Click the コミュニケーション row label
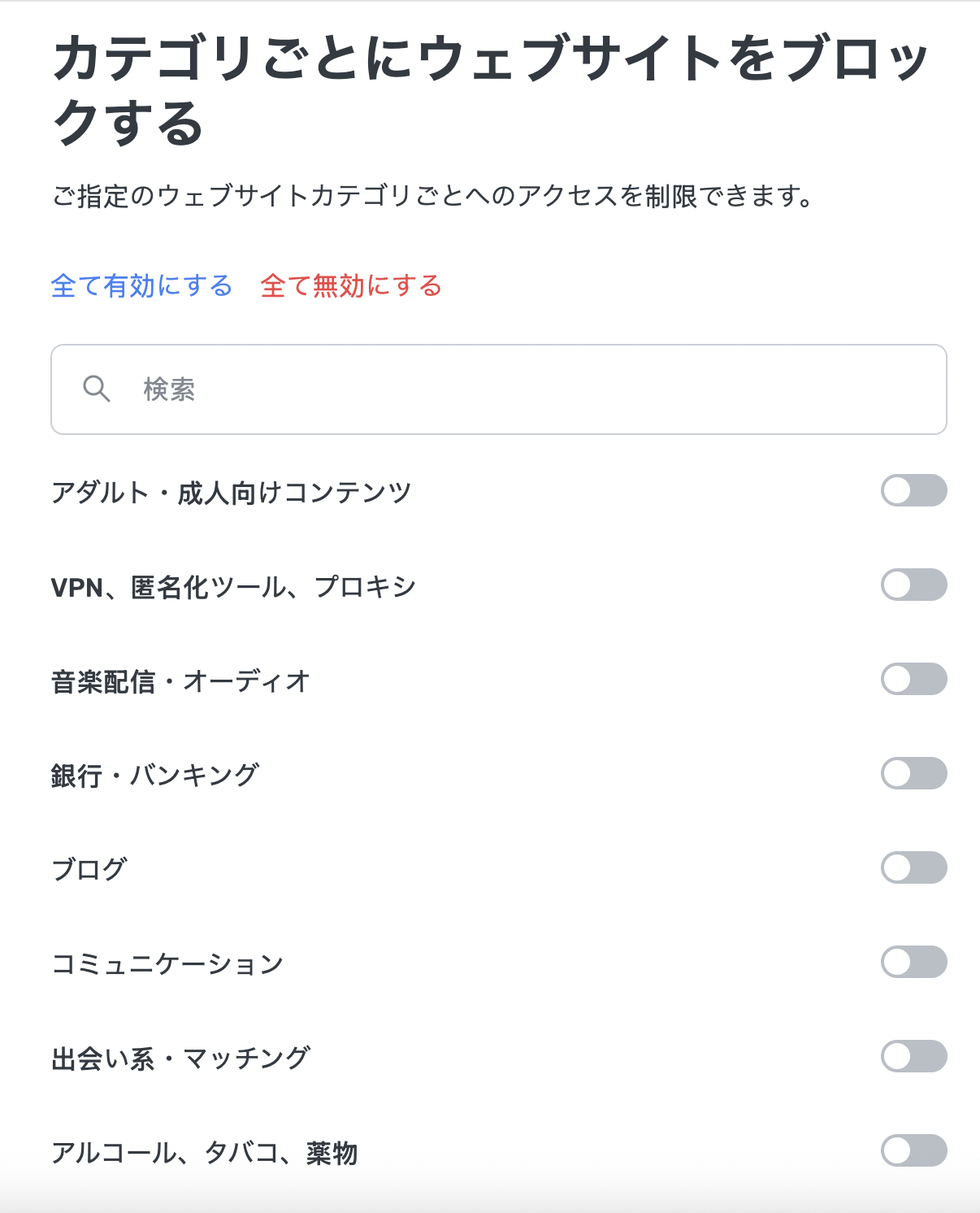 pos(167,963)
